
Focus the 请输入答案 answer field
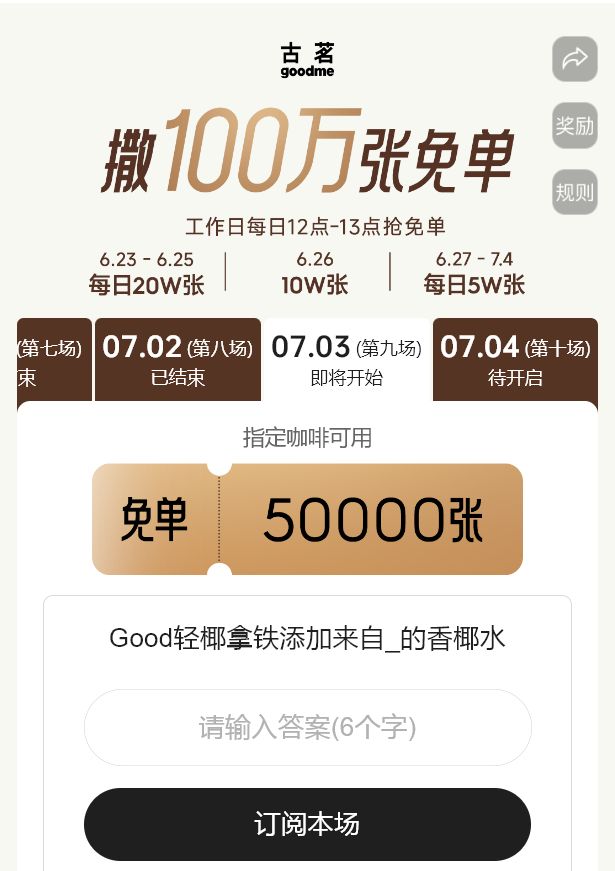[307, 728]
